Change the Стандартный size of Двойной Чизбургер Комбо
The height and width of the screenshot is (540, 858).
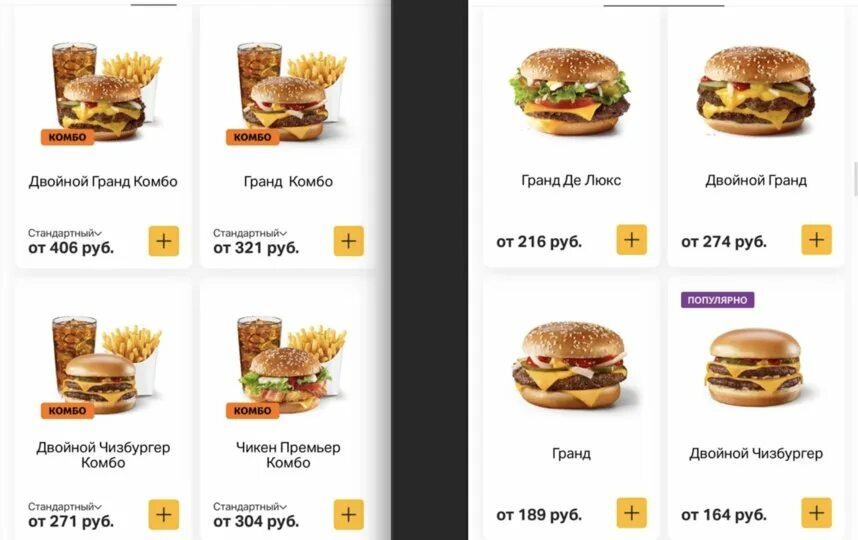coord(64,506)
